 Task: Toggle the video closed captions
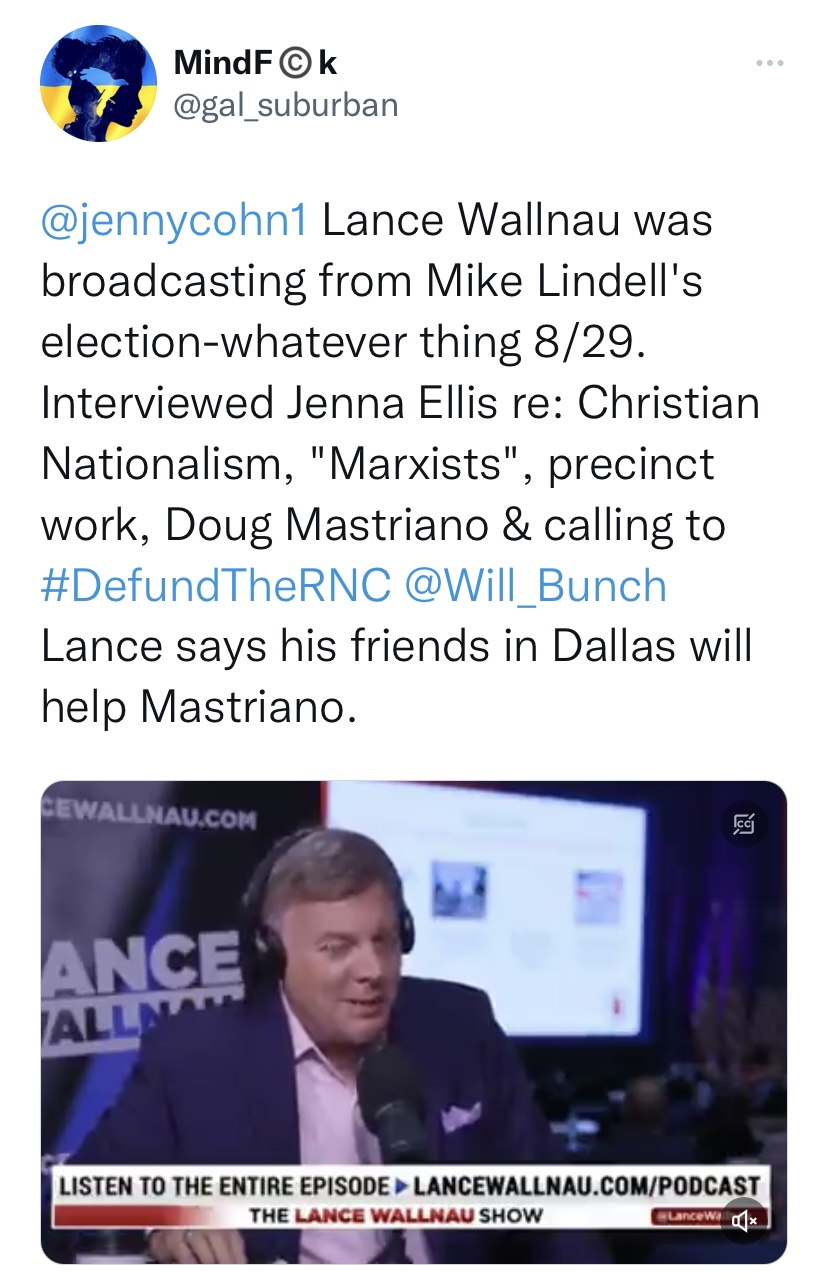[x=744, y=824]
